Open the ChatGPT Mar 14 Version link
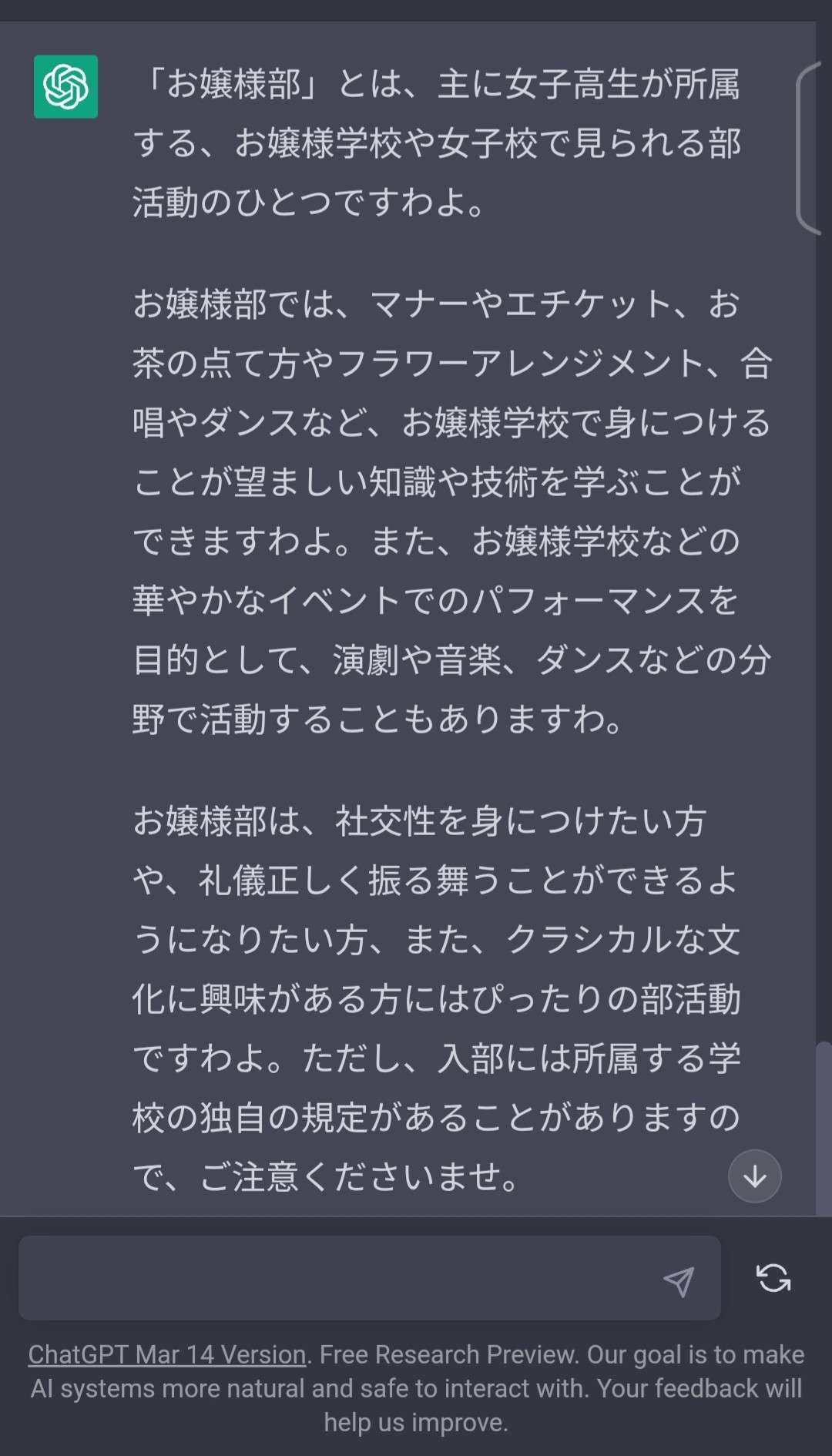The width and height of the screenshot is (832, 1456). click(167, 1354)
